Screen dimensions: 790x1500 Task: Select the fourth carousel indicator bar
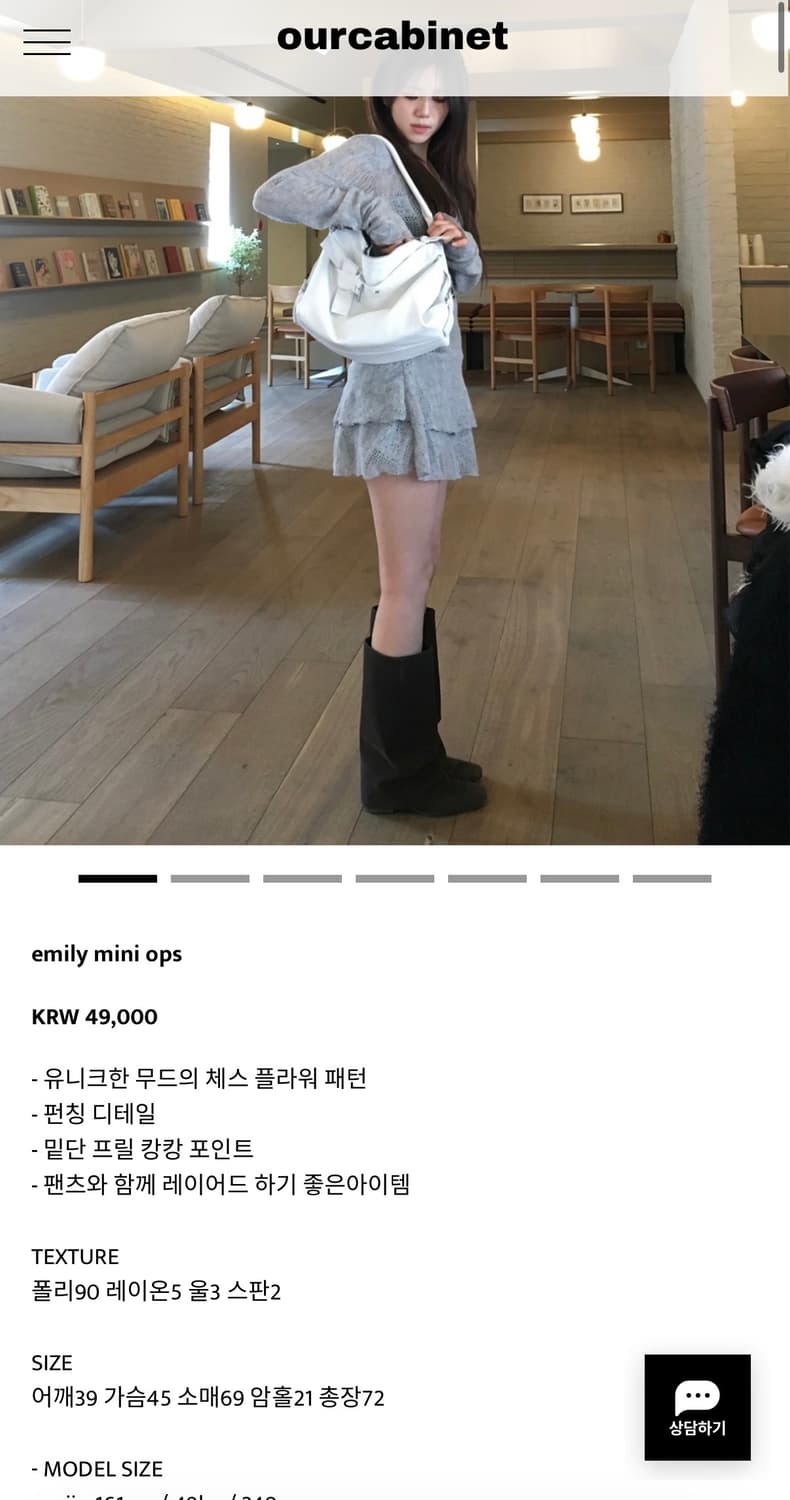pos(394,880)
